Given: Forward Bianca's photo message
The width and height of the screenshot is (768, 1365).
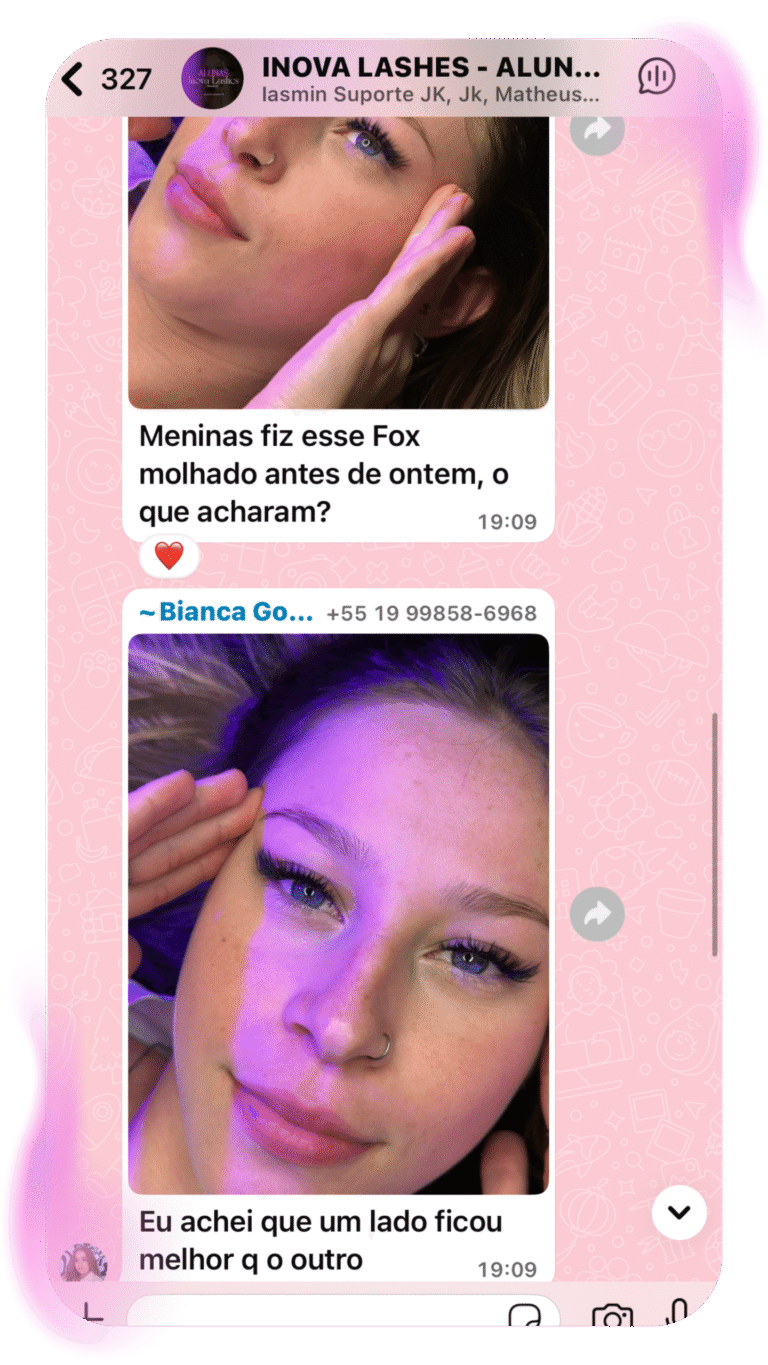Looking at the screenshot, I should coord(597,914).
